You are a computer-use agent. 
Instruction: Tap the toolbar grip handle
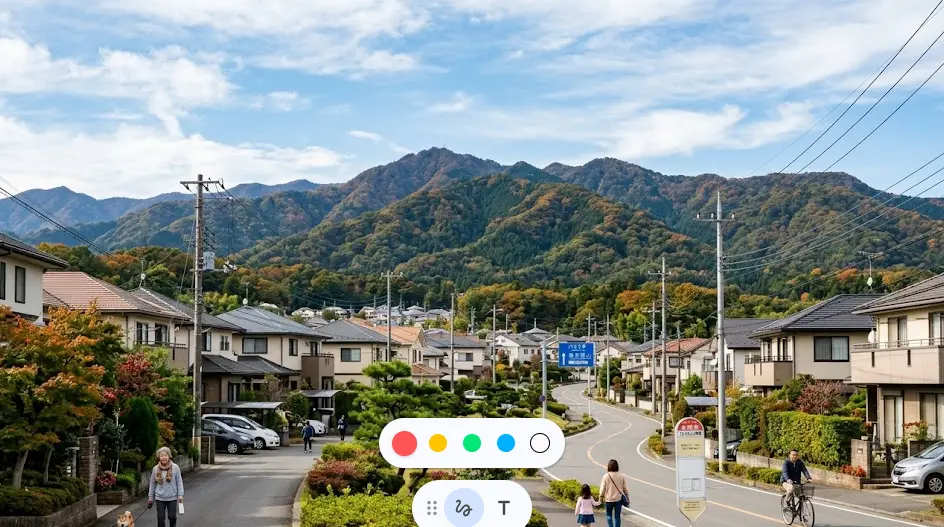point(432,508)
